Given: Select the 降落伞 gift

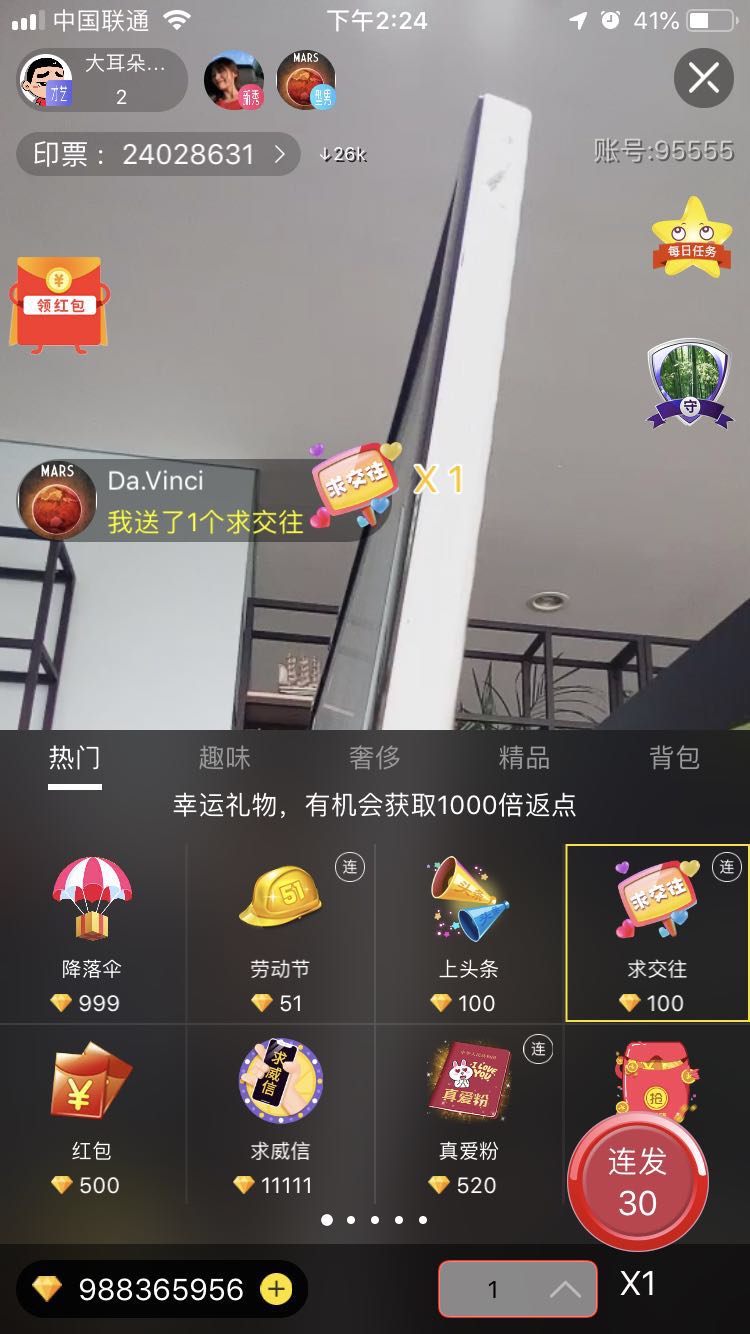Looking at the screenshot, I should [91, 932].
